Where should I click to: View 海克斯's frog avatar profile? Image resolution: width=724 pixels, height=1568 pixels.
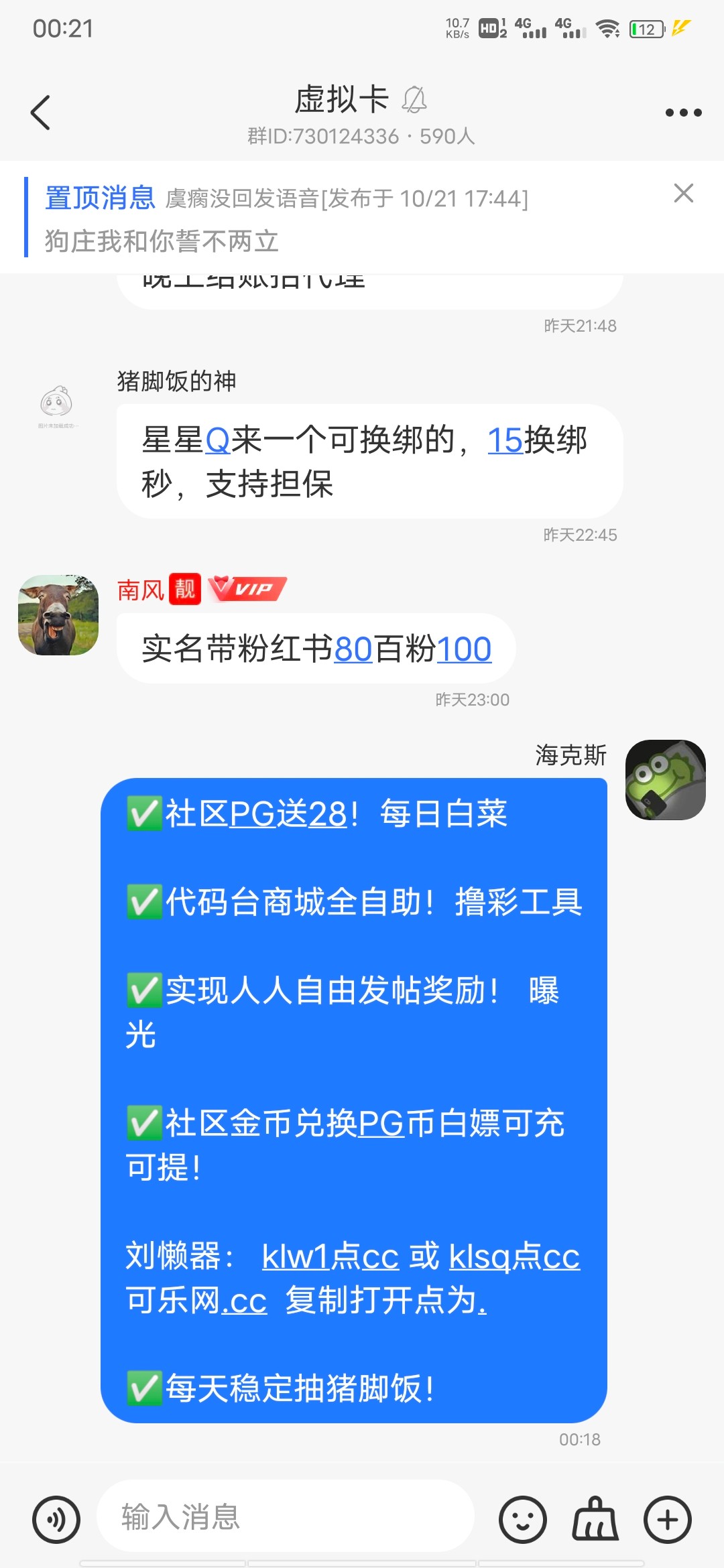pos(665,779)
